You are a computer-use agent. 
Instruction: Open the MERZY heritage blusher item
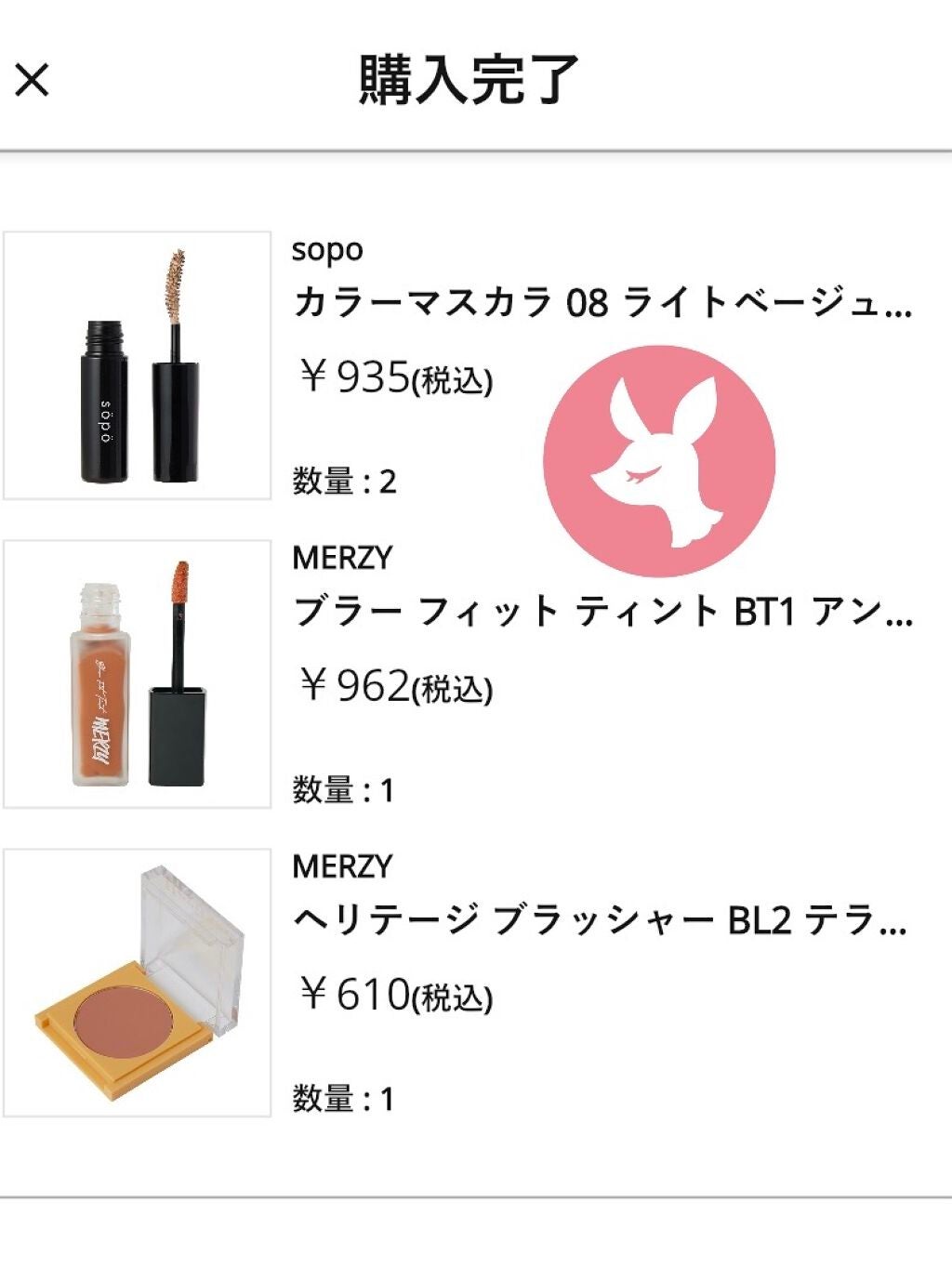[599, 920]
